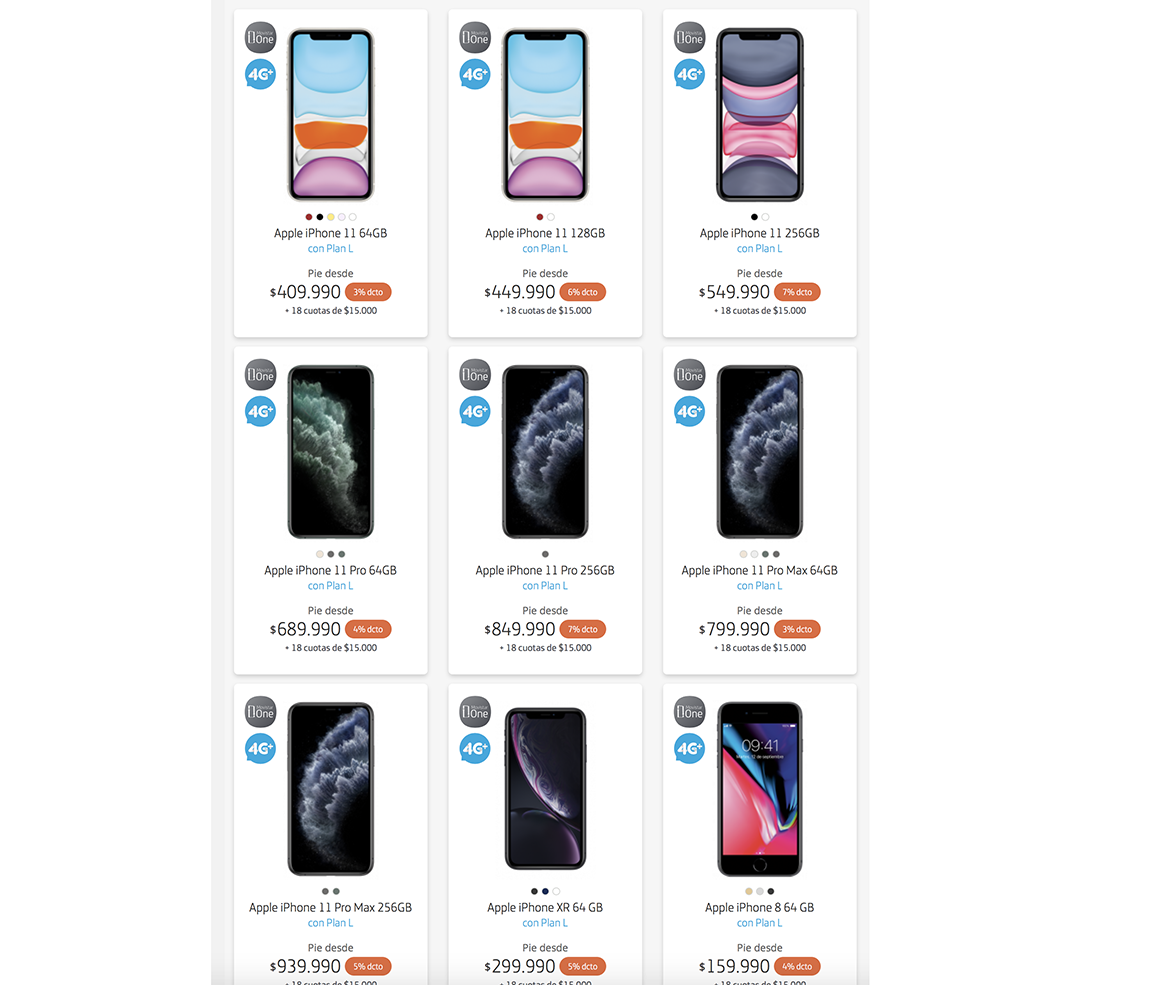Viewport: 1150px width, 985px height.
Task: Select white color for iPhone 11 256GB
Action: 765,217
